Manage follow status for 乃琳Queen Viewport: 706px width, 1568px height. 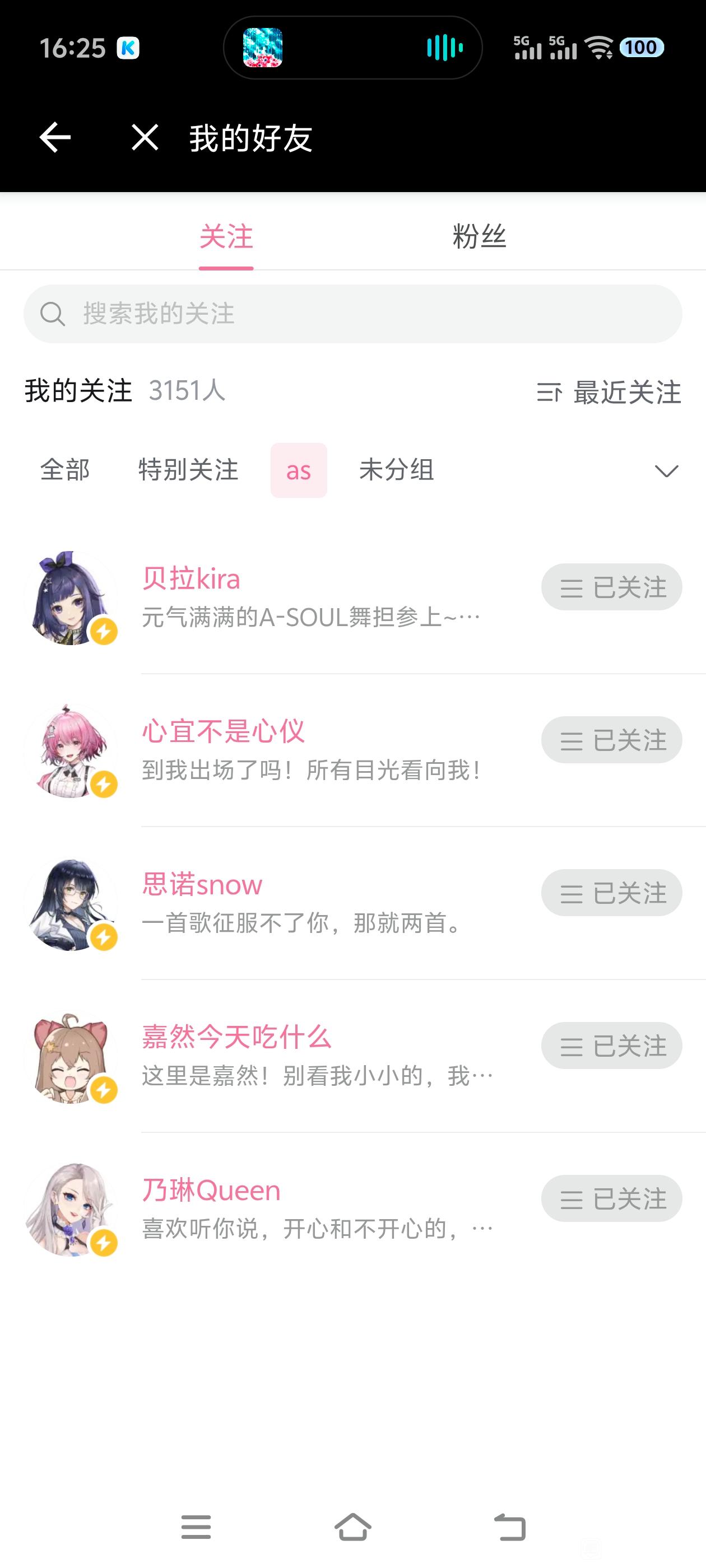(611, 1198)
